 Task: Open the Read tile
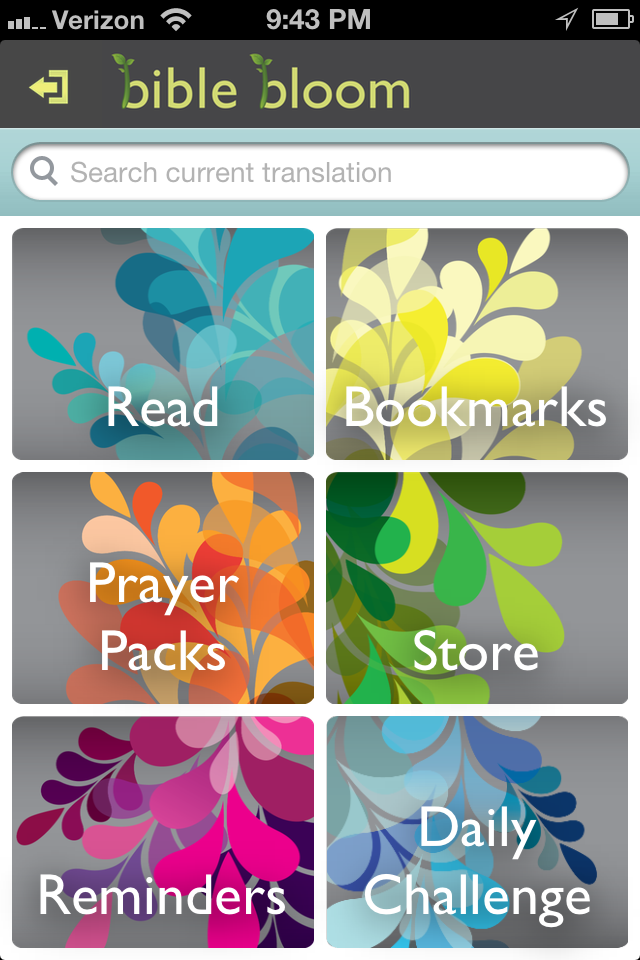coord(163,344)
